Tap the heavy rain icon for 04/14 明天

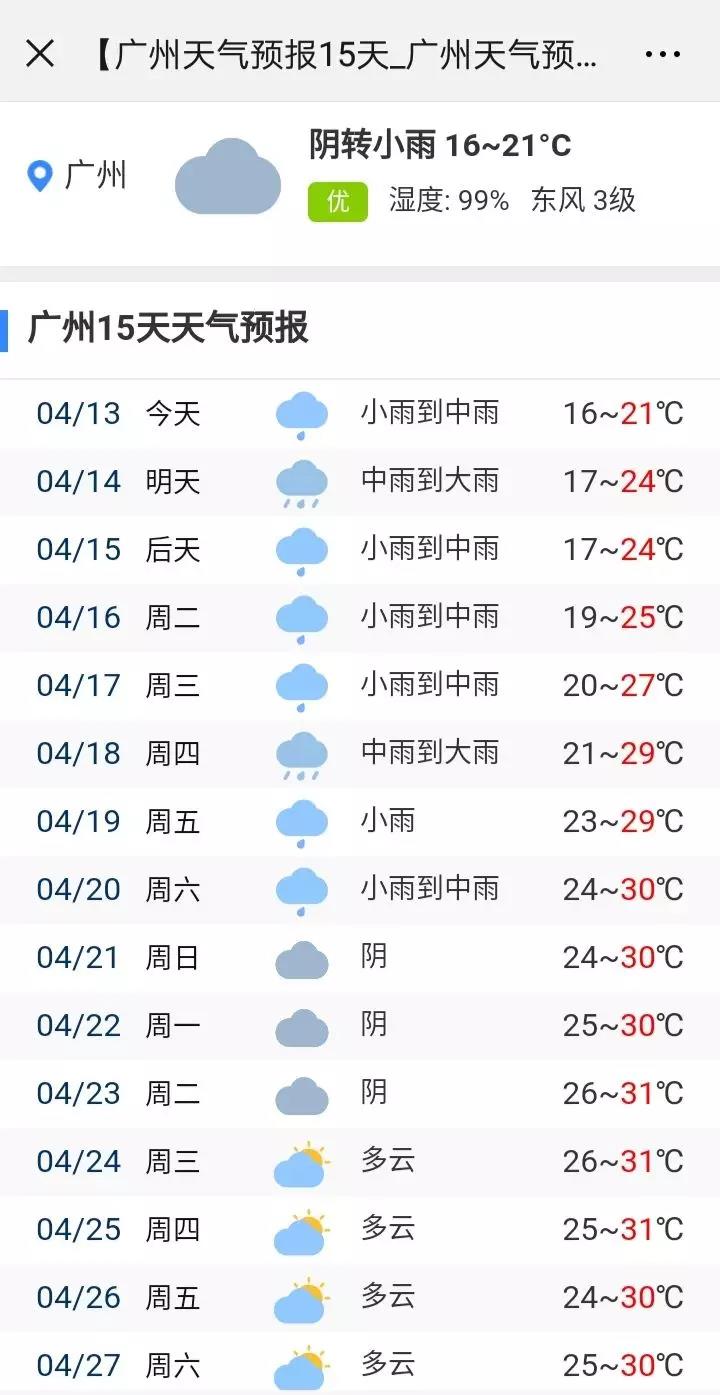pyautogui.click(x=302, y=481)
